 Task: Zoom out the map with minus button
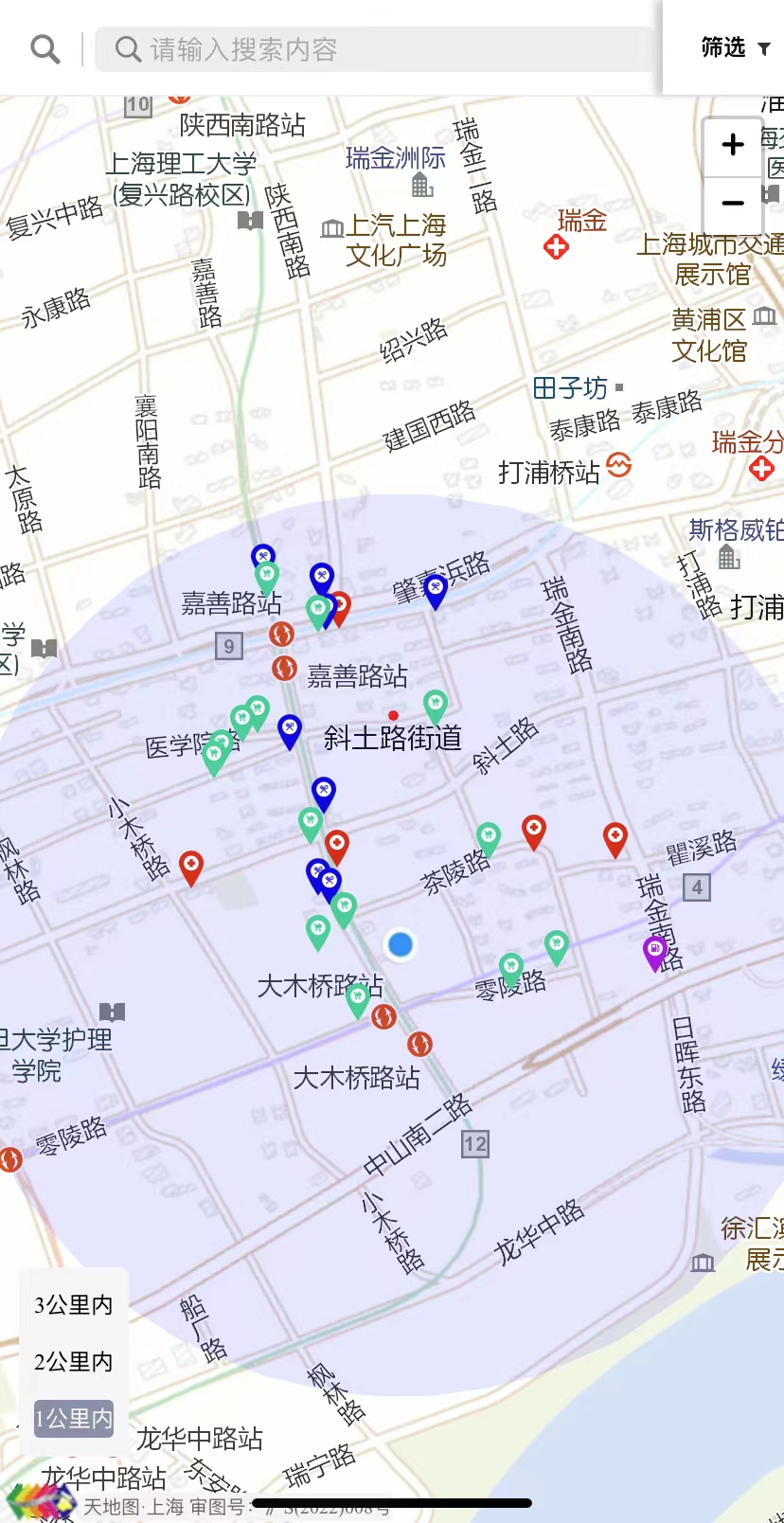click(x=733, y=203)
